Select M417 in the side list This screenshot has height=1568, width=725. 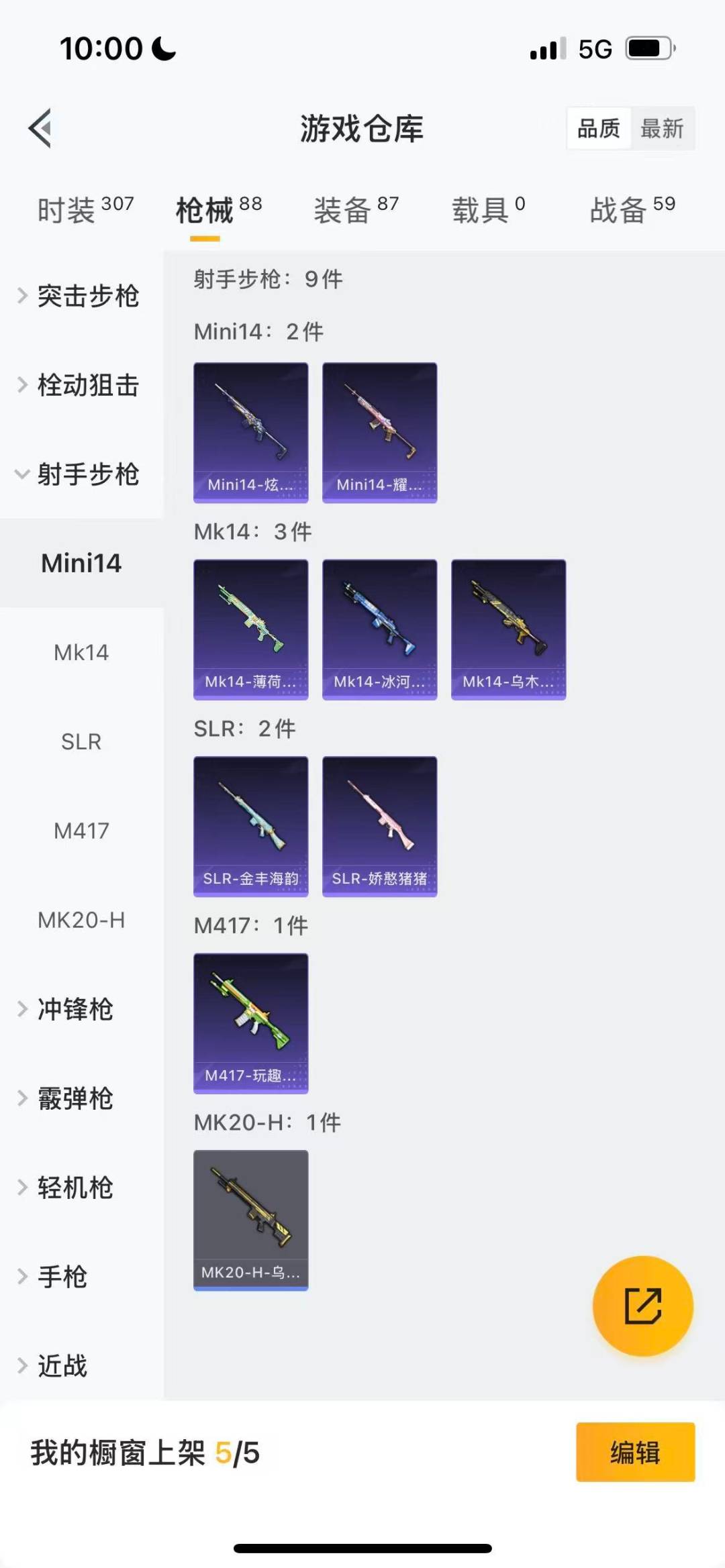pos(81,831)
